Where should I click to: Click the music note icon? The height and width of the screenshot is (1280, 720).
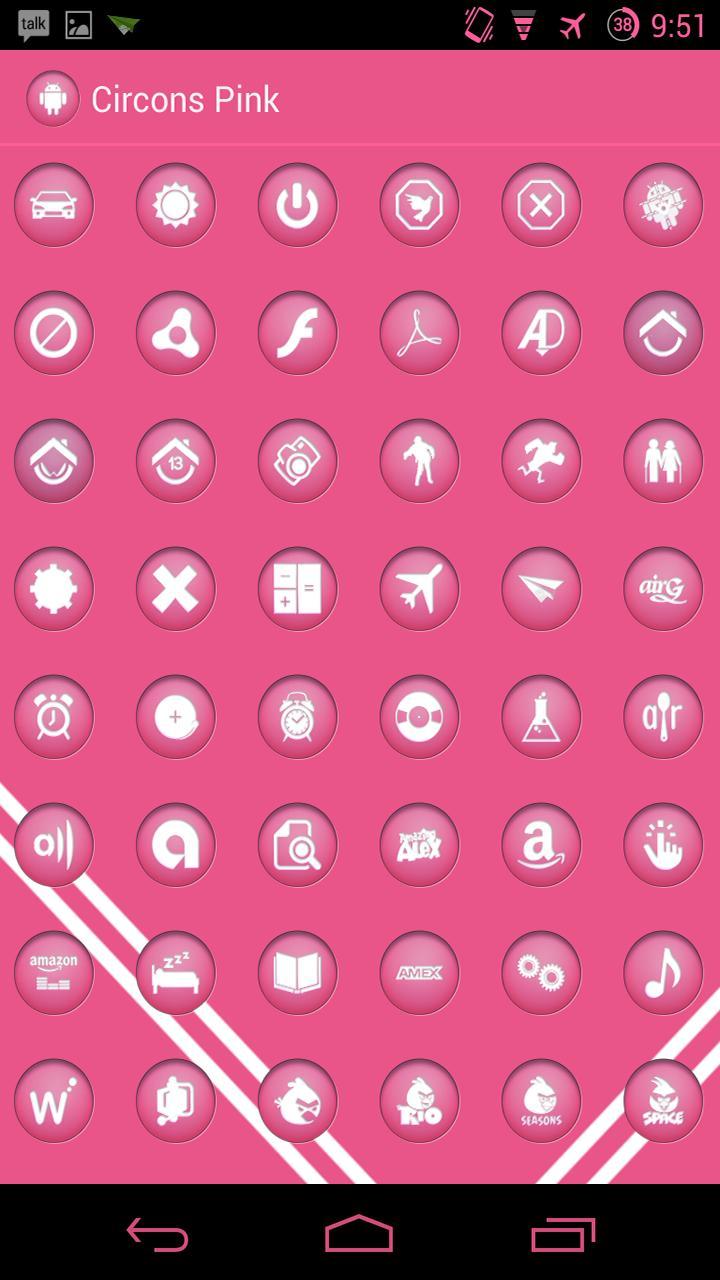click(662, 973)
